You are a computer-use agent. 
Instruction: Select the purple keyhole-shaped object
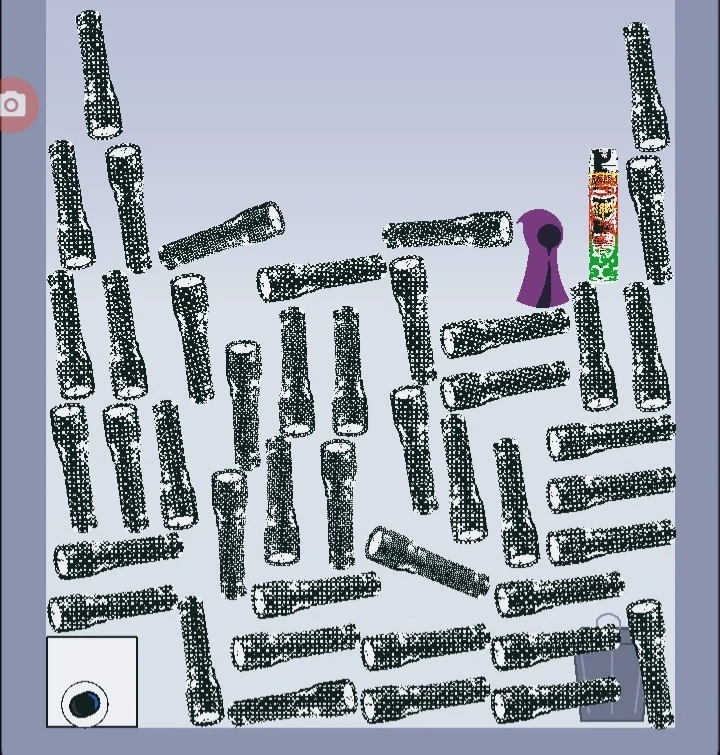click(541, 260)
